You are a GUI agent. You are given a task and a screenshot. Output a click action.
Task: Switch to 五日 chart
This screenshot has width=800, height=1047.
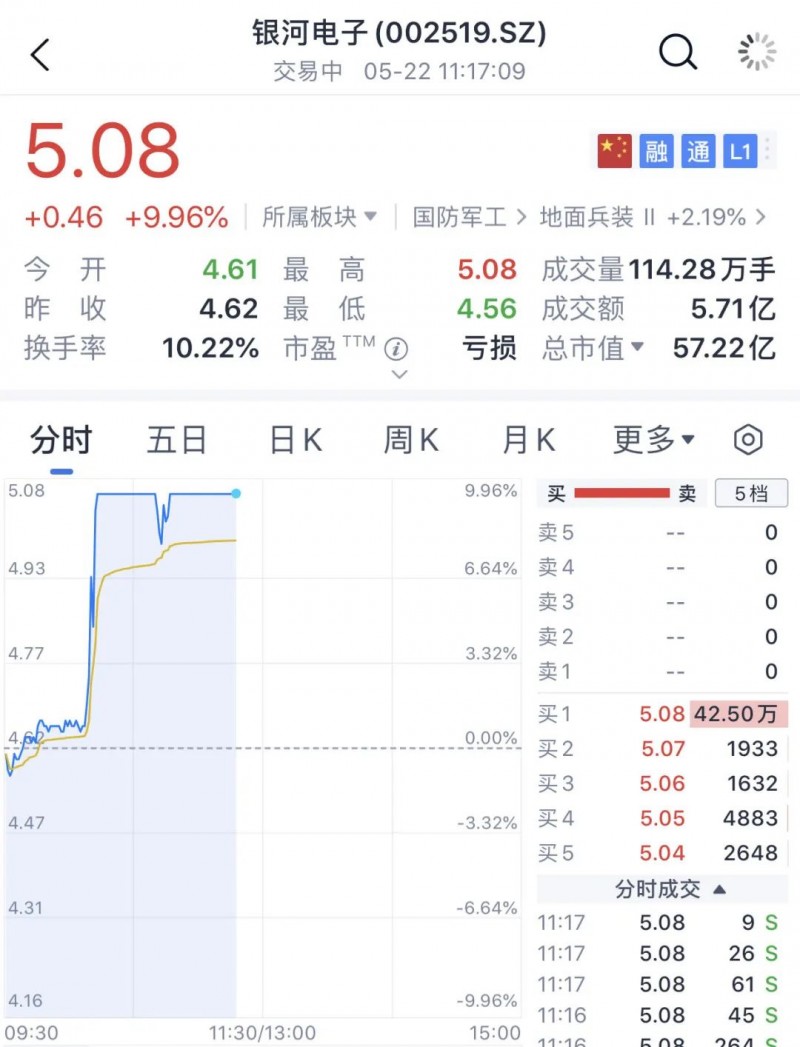click(x=177, y=440)
